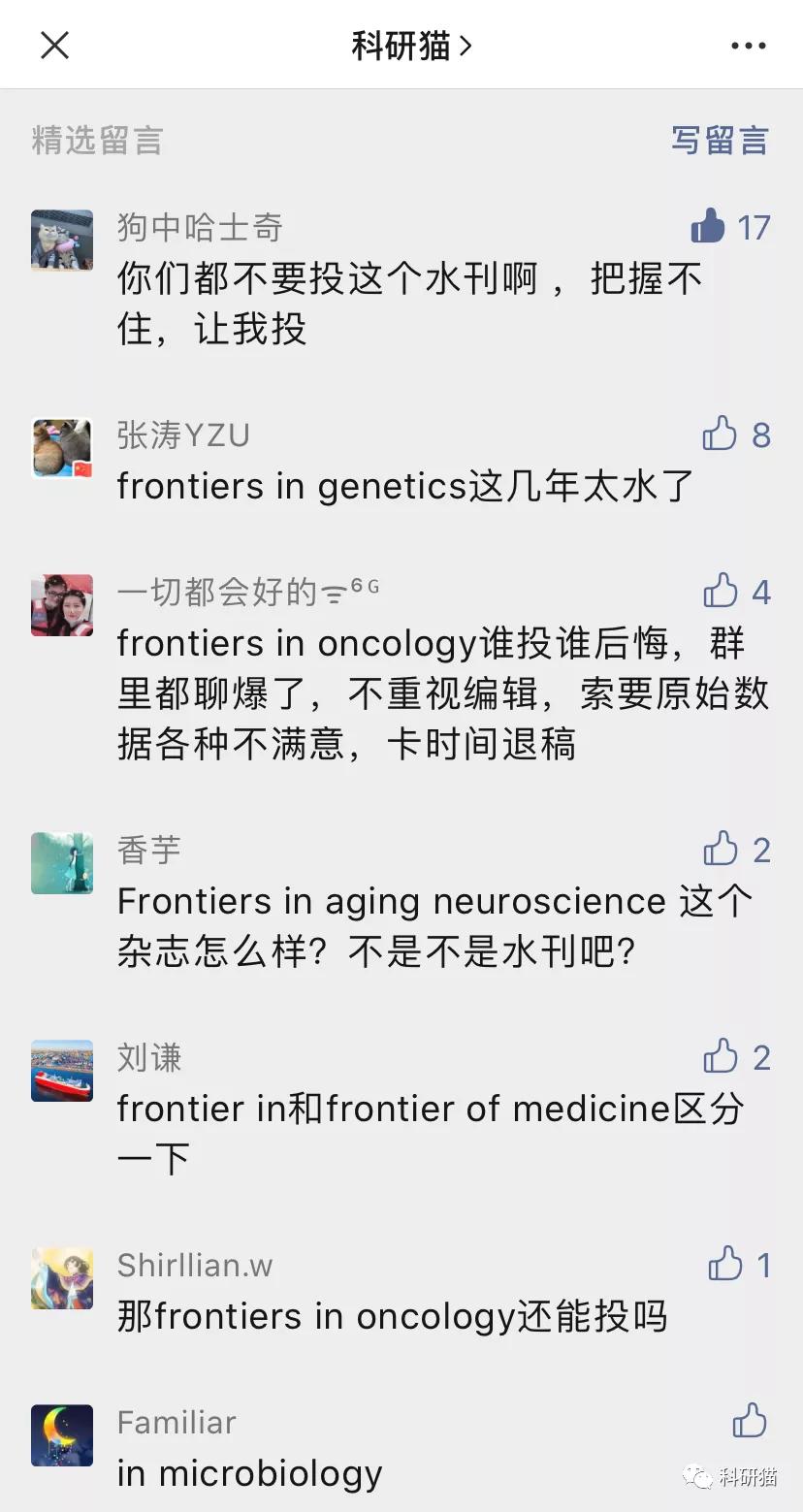Open the more options menu via the ellipsis
Image resolution: width=803 pixels, height=1512 pixels.
[x=747, y=44]
